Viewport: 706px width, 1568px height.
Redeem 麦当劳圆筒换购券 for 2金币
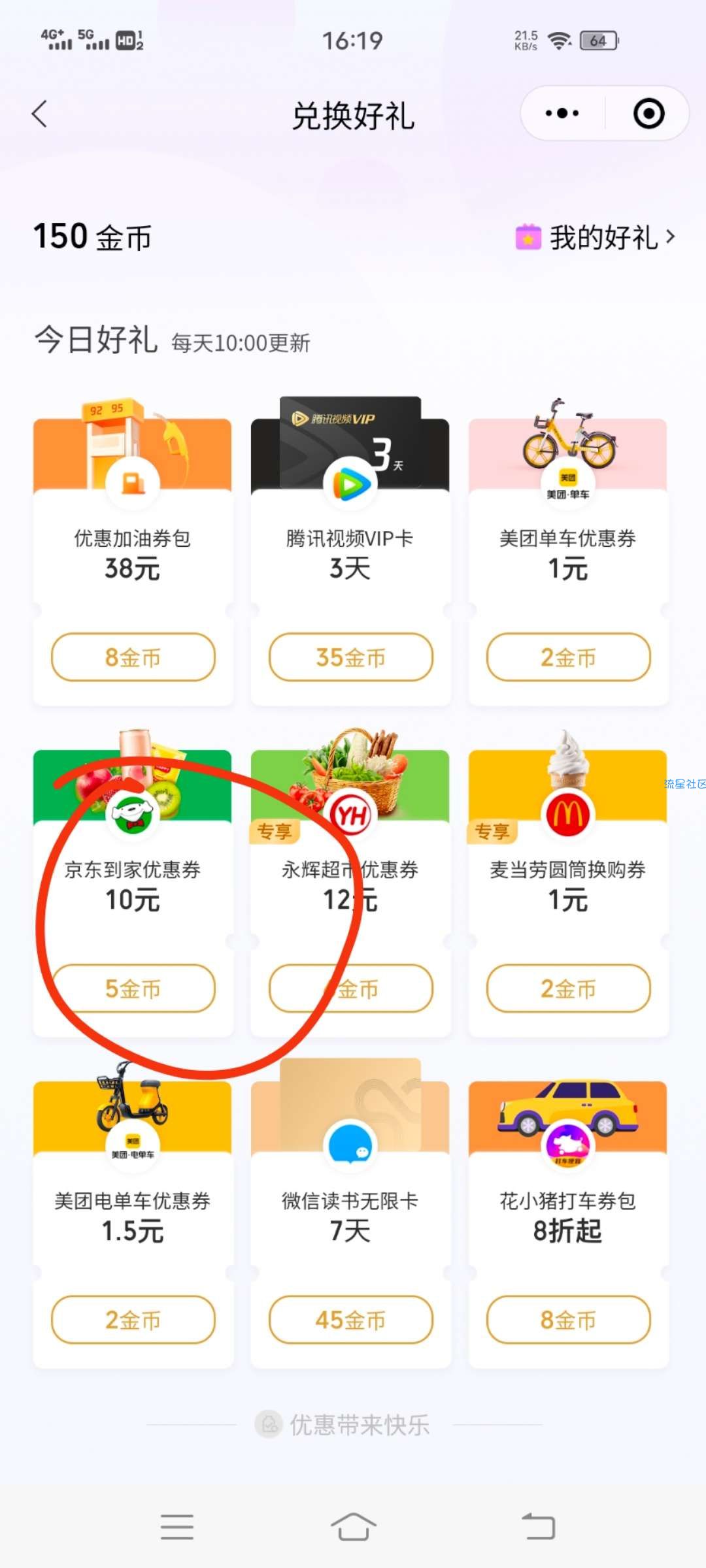pyautogui.click(x=568, y=988)
